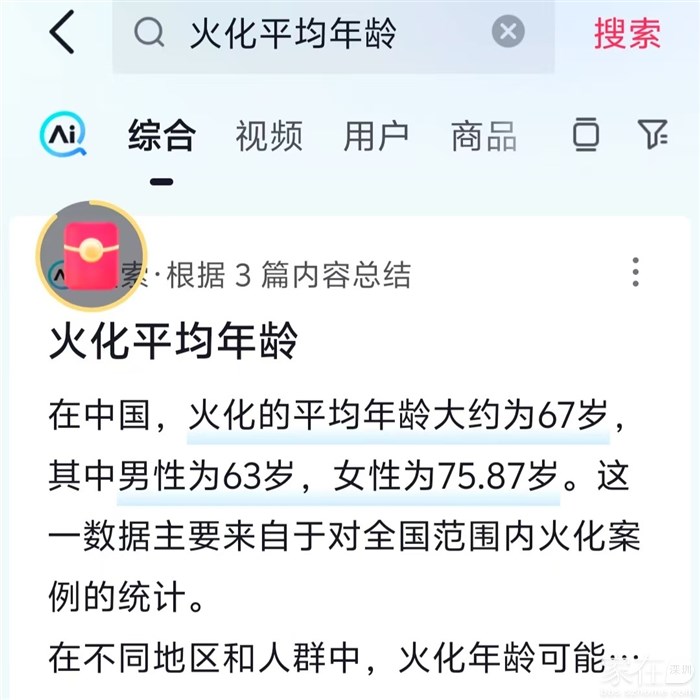The width and height of the screenshot is (700, 700).
Task: Tap the red 搜索 button
Action: [x=627, y=34]
